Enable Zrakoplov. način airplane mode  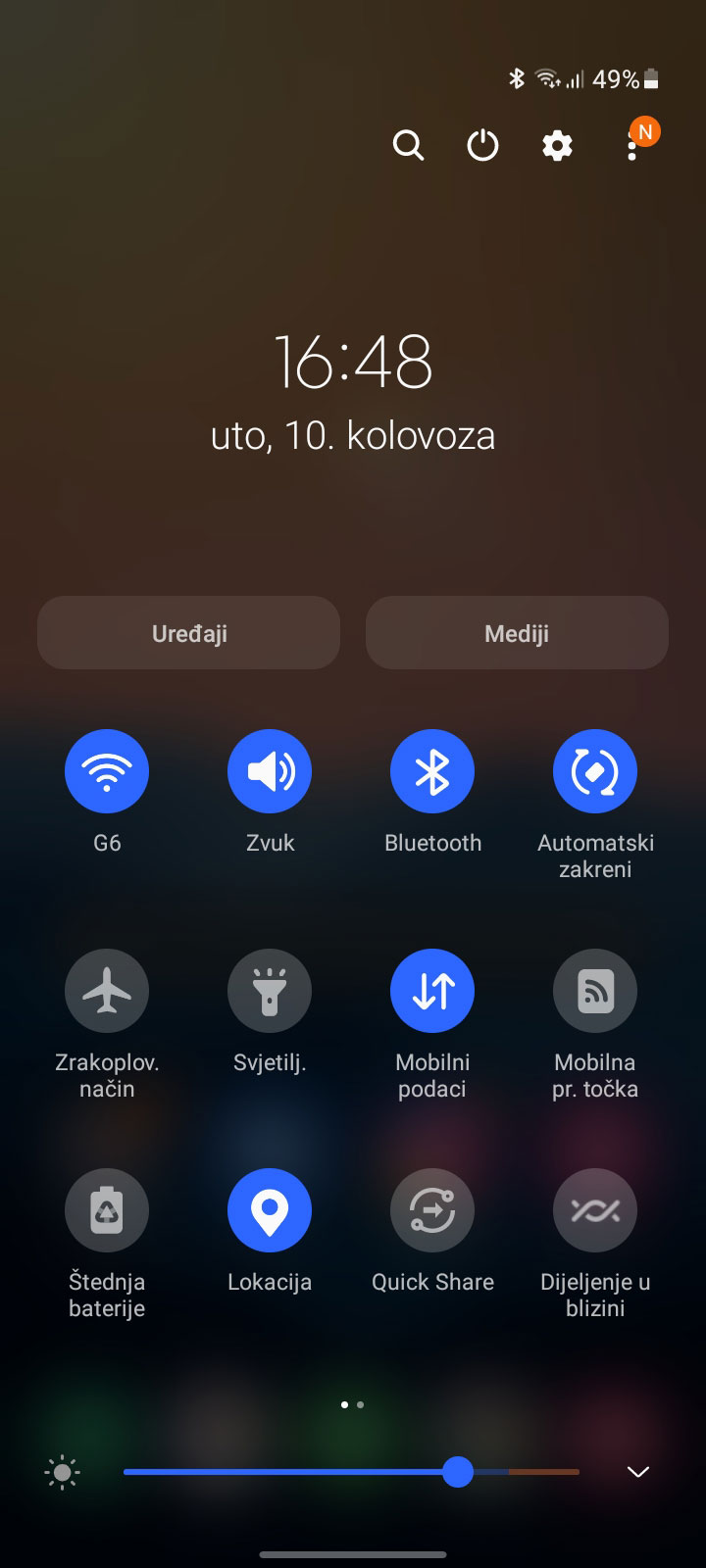coord(107,992)
